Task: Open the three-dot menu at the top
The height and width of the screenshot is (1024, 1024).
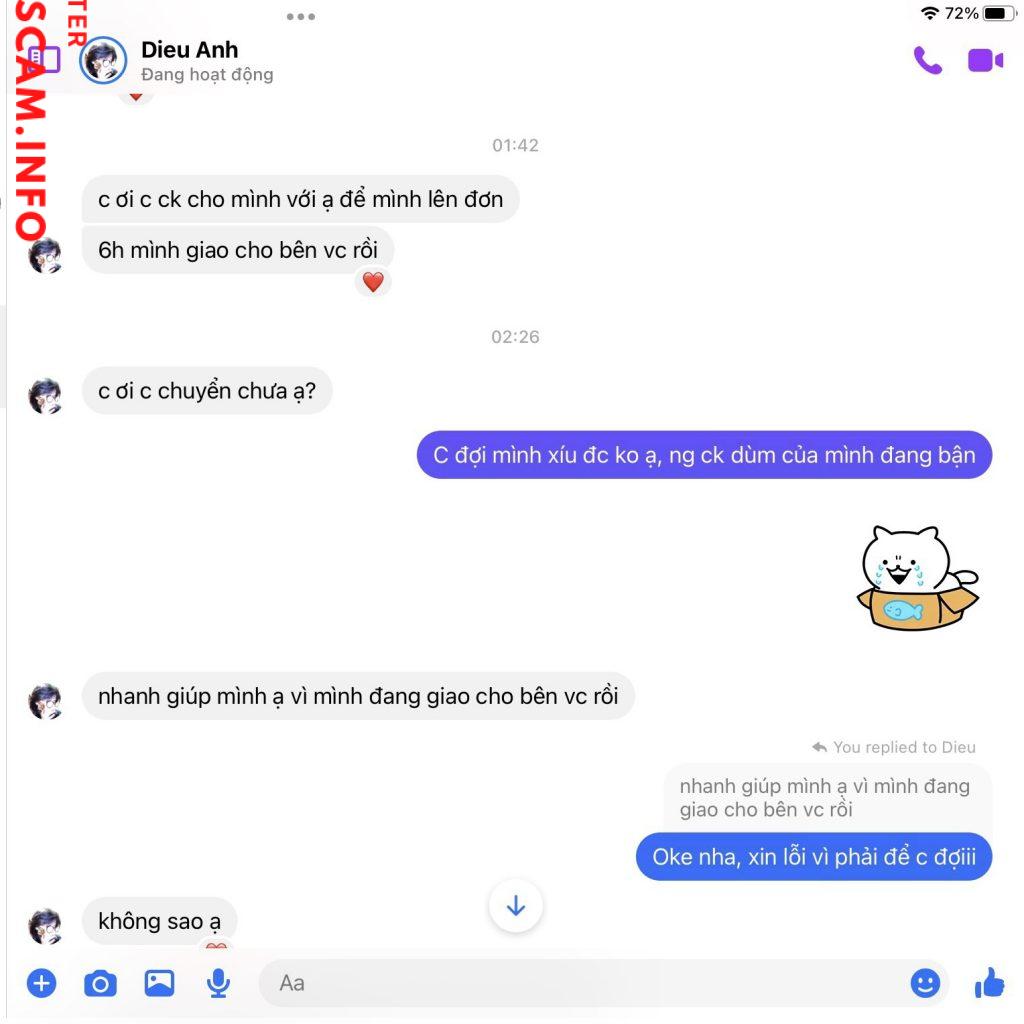Action: tap(300, 16)
